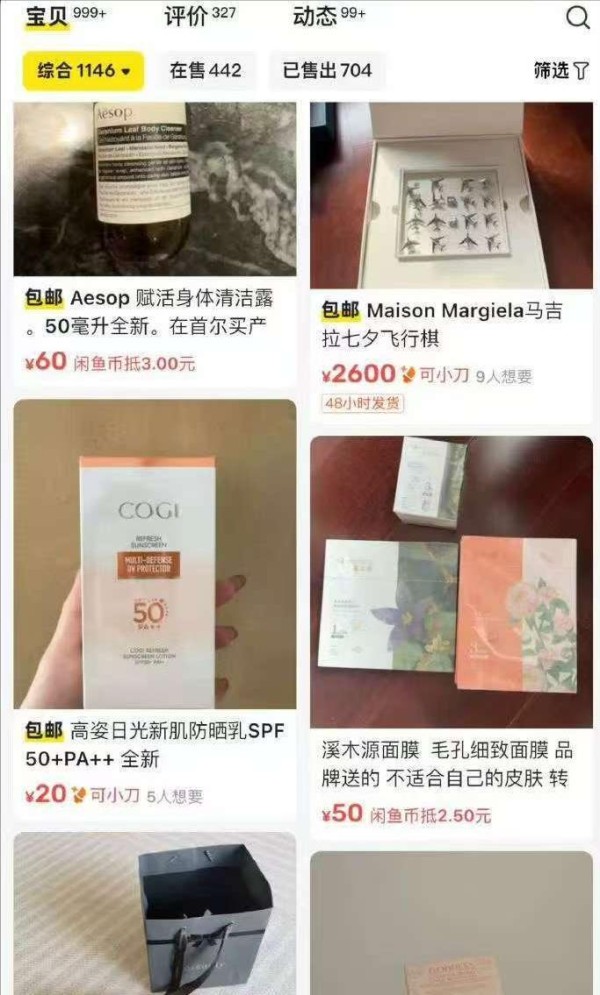The height and width of the screenshot is (995, 600).
Task: Open the listing with the gray paper bag
Action: [x=155, y=913]
